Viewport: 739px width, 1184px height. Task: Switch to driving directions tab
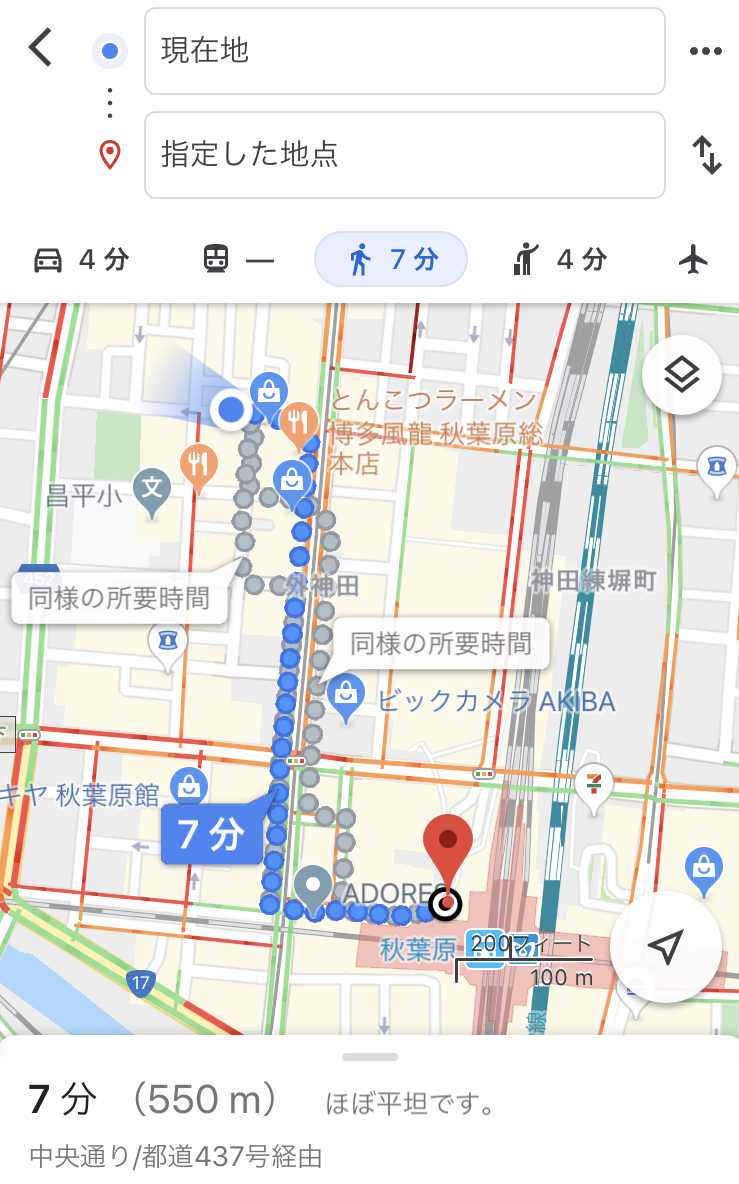82,260
